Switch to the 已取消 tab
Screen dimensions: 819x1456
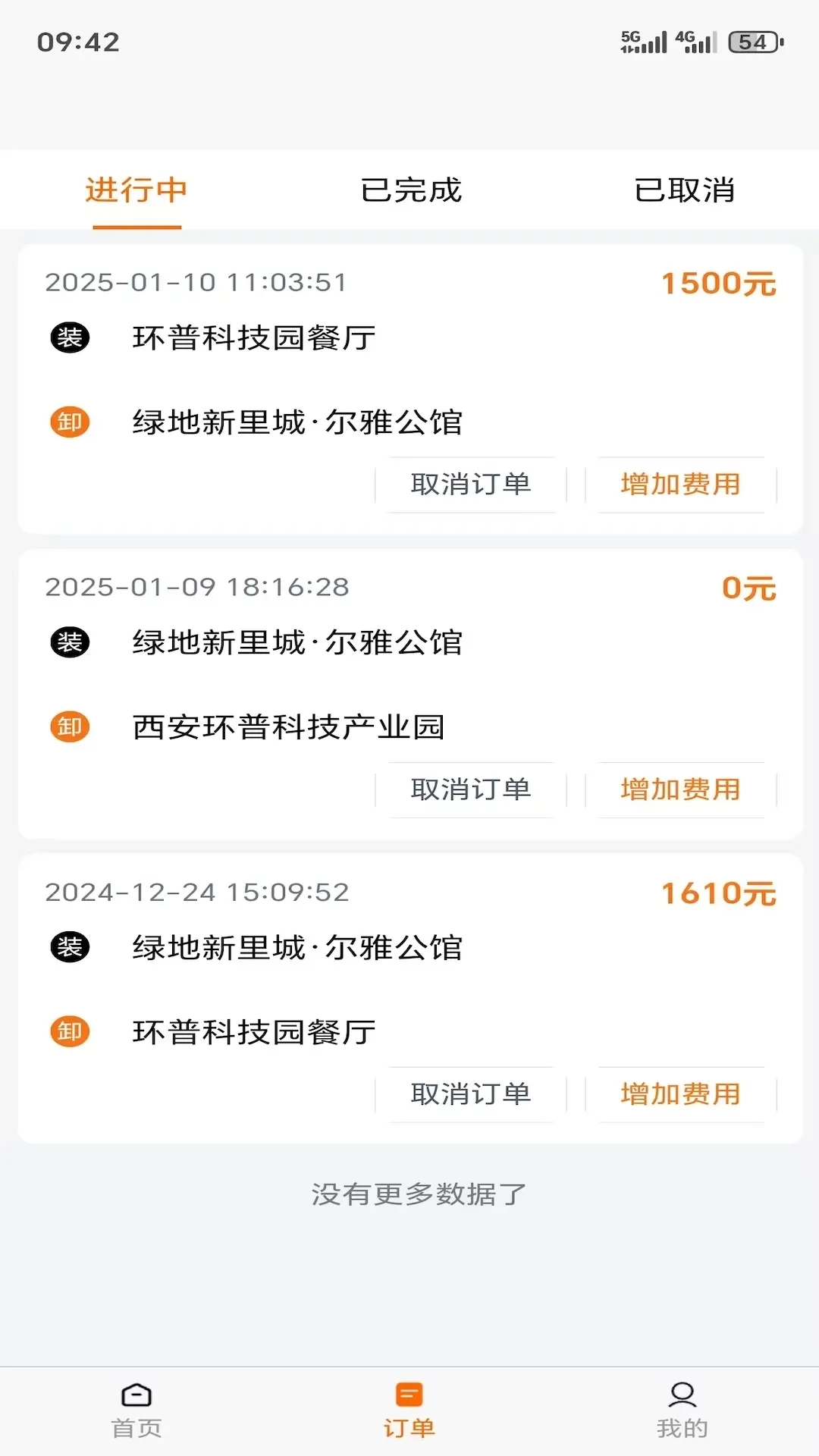pyautogui.click(x=684, y=190)
